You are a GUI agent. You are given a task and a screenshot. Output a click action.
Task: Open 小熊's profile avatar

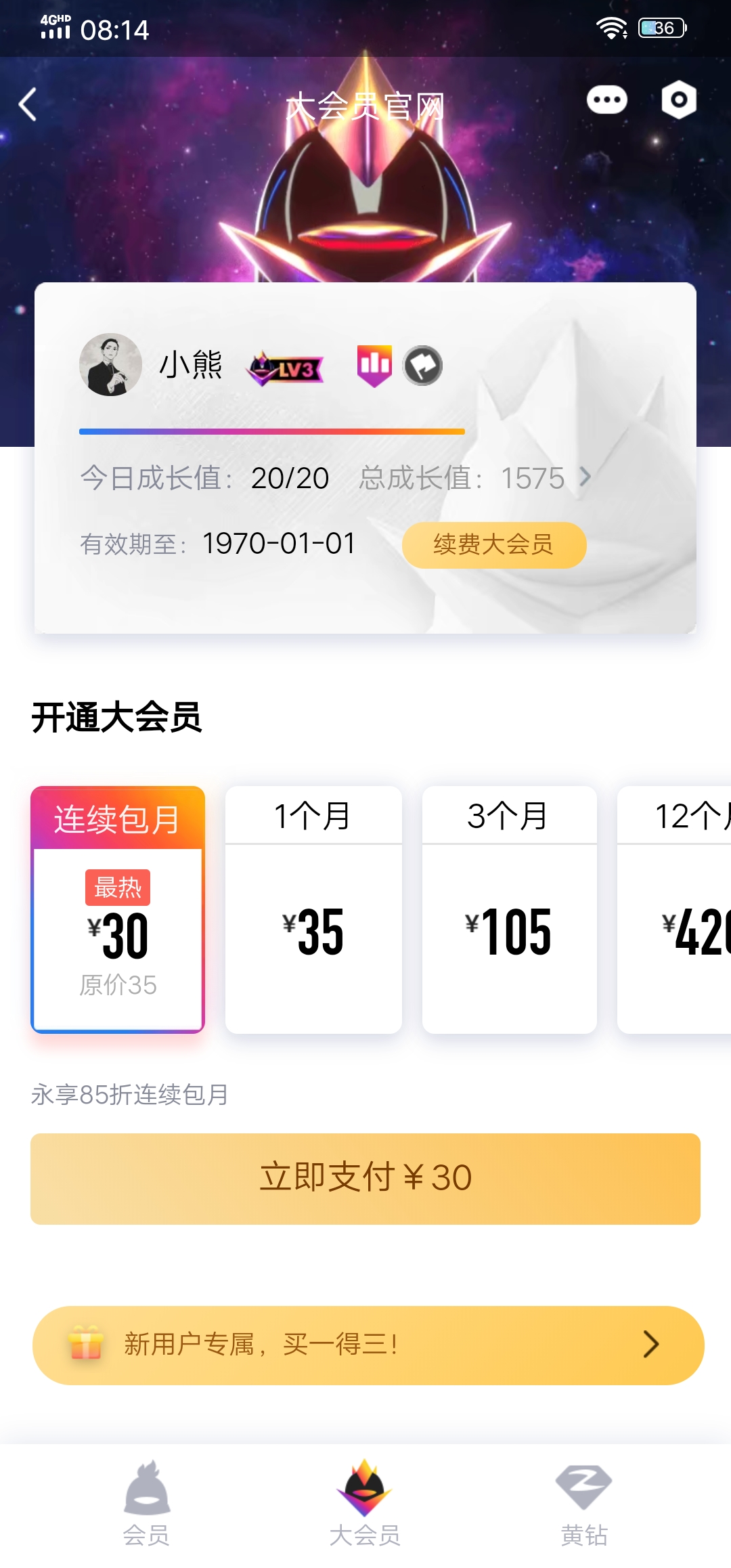(x=110, y=364)
